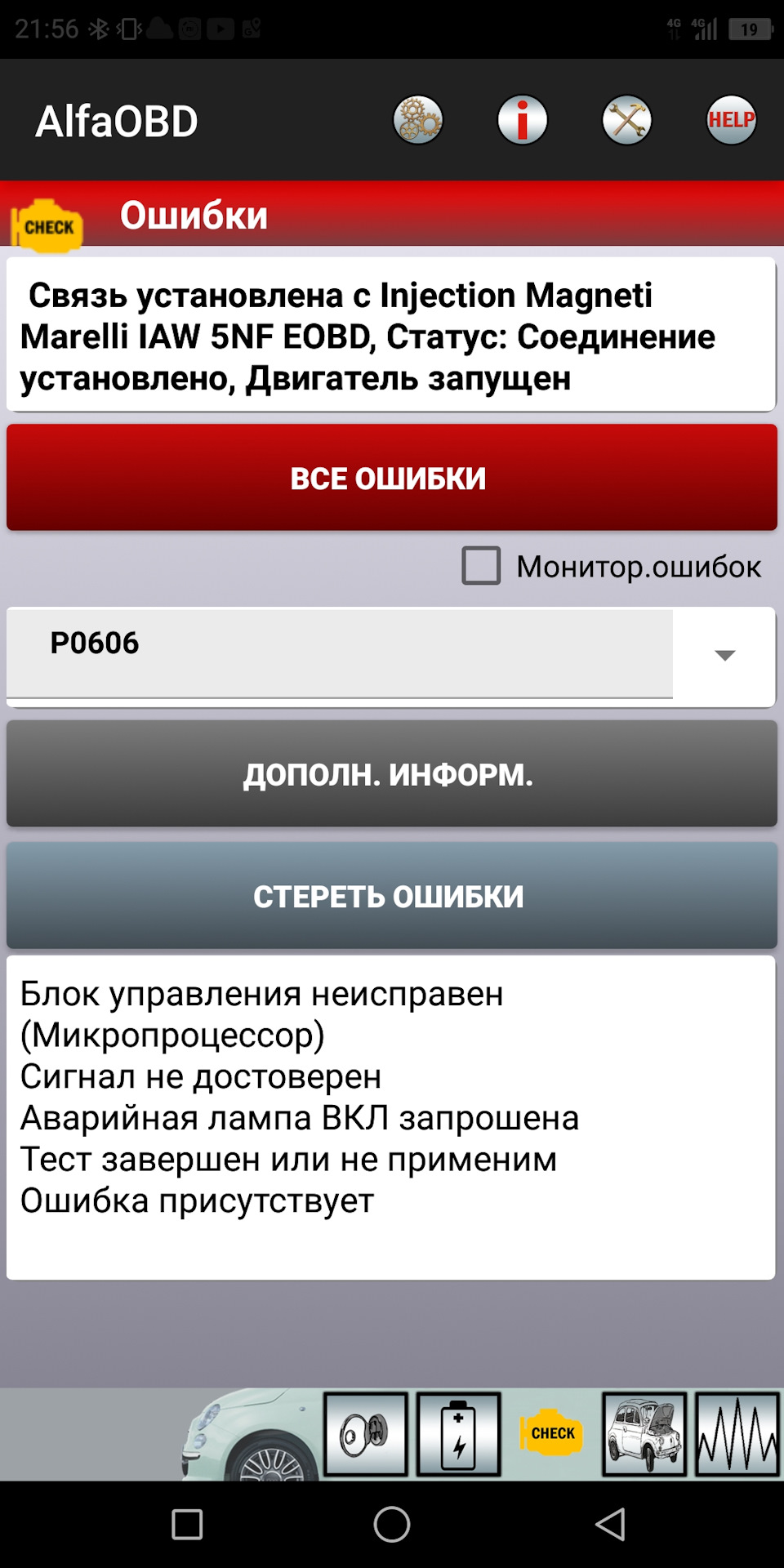784x1568 pixels.
Task: Open the red info icon
Action: 522,121
